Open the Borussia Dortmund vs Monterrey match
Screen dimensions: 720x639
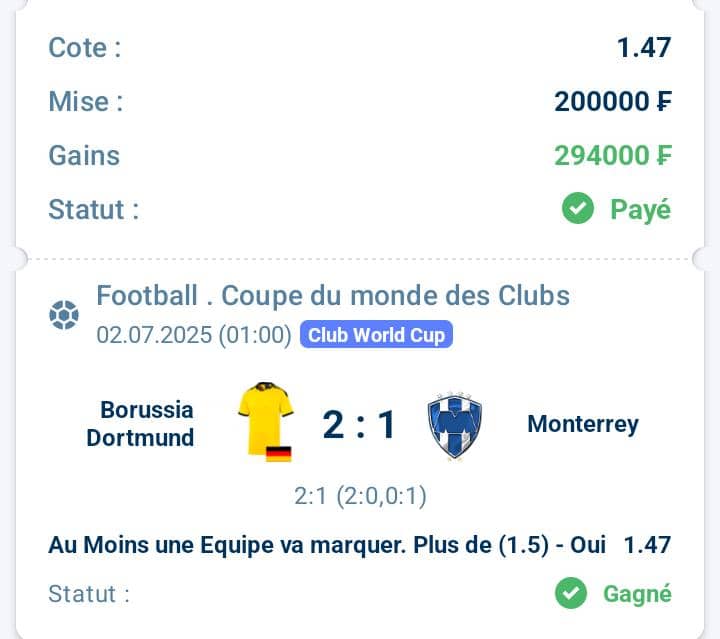359,426
